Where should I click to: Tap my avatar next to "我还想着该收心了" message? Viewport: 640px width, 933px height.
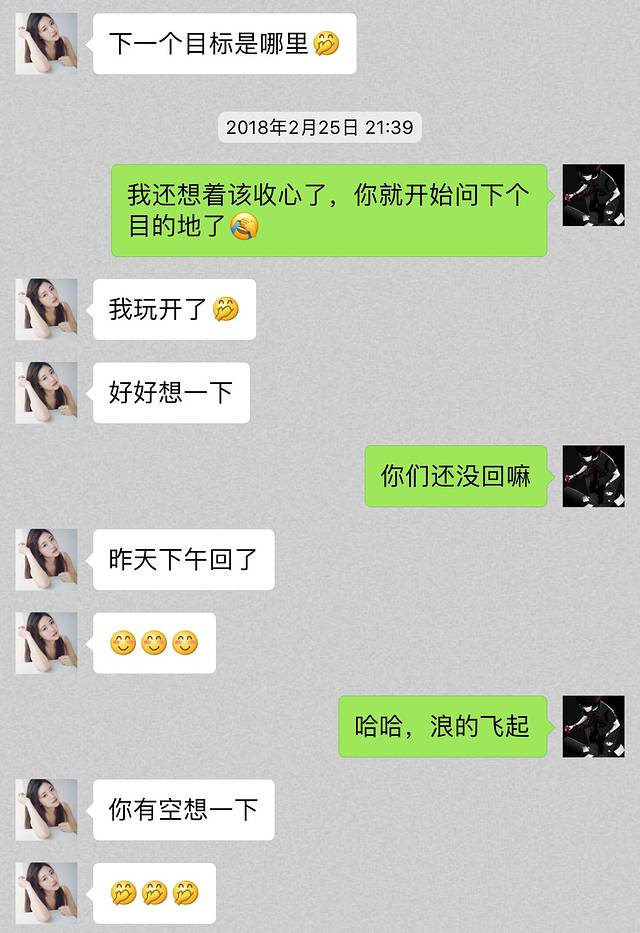593,195
